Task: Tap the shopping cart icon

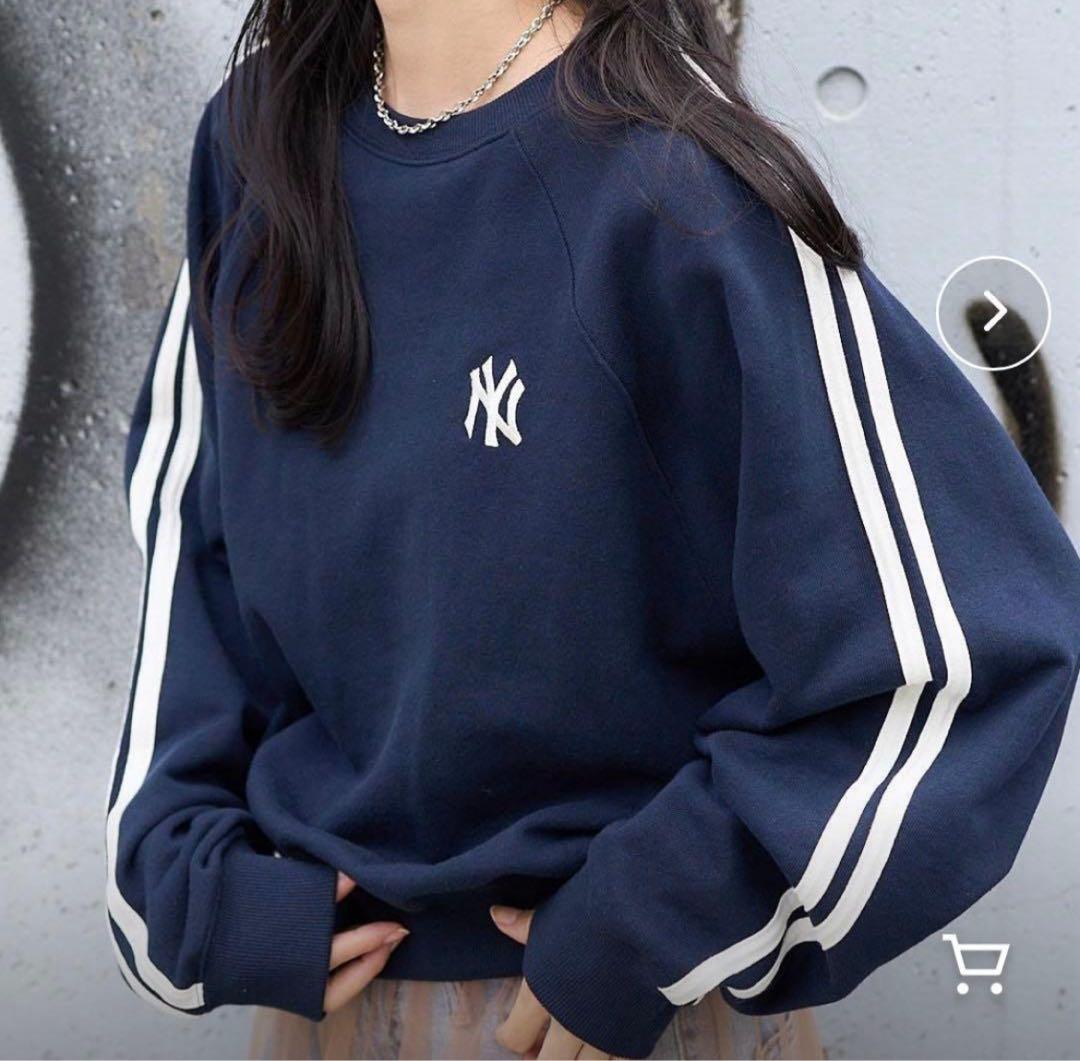Action: coord(974,964)
